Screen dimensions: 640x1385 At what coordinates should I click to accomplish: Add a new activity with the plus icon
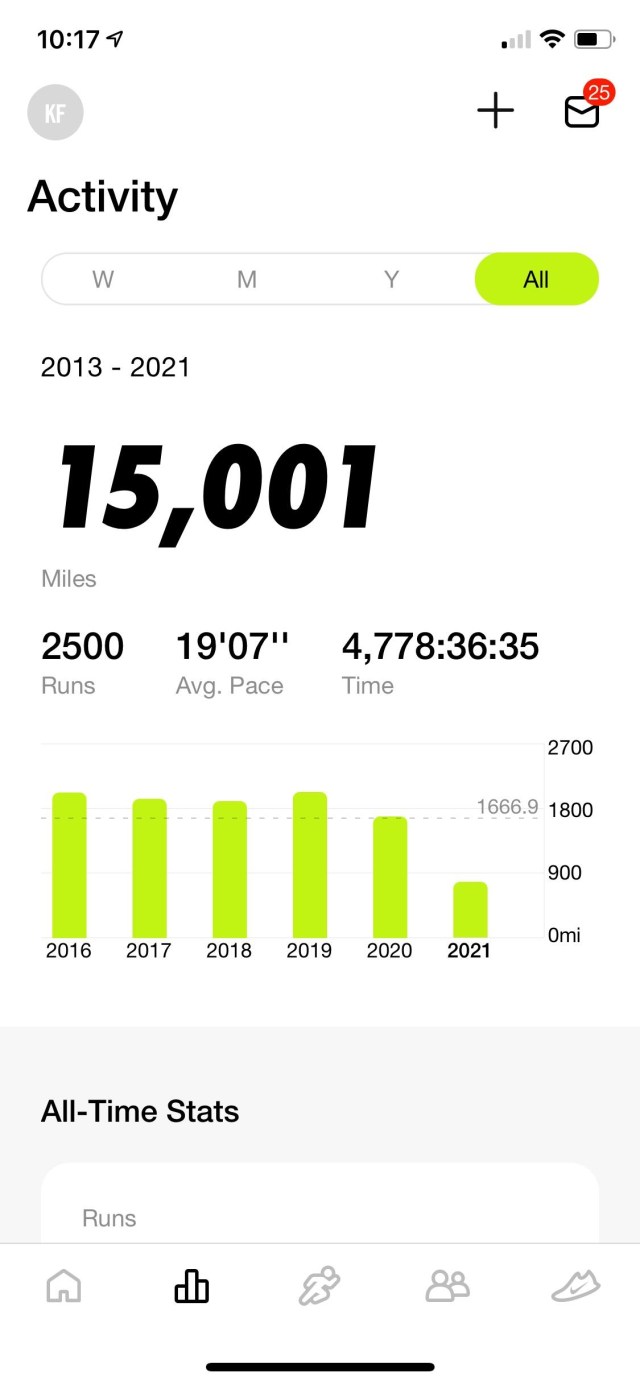point(495,111)
